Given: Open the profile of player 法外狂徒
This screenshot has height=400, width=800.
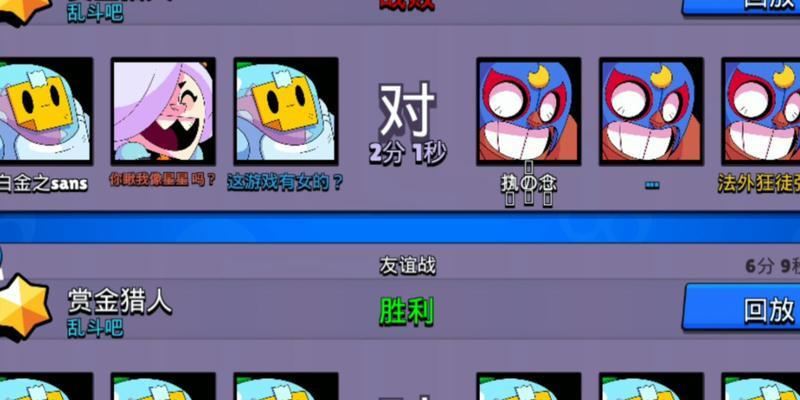Looking at the screenshot, I should click(760, 110).
